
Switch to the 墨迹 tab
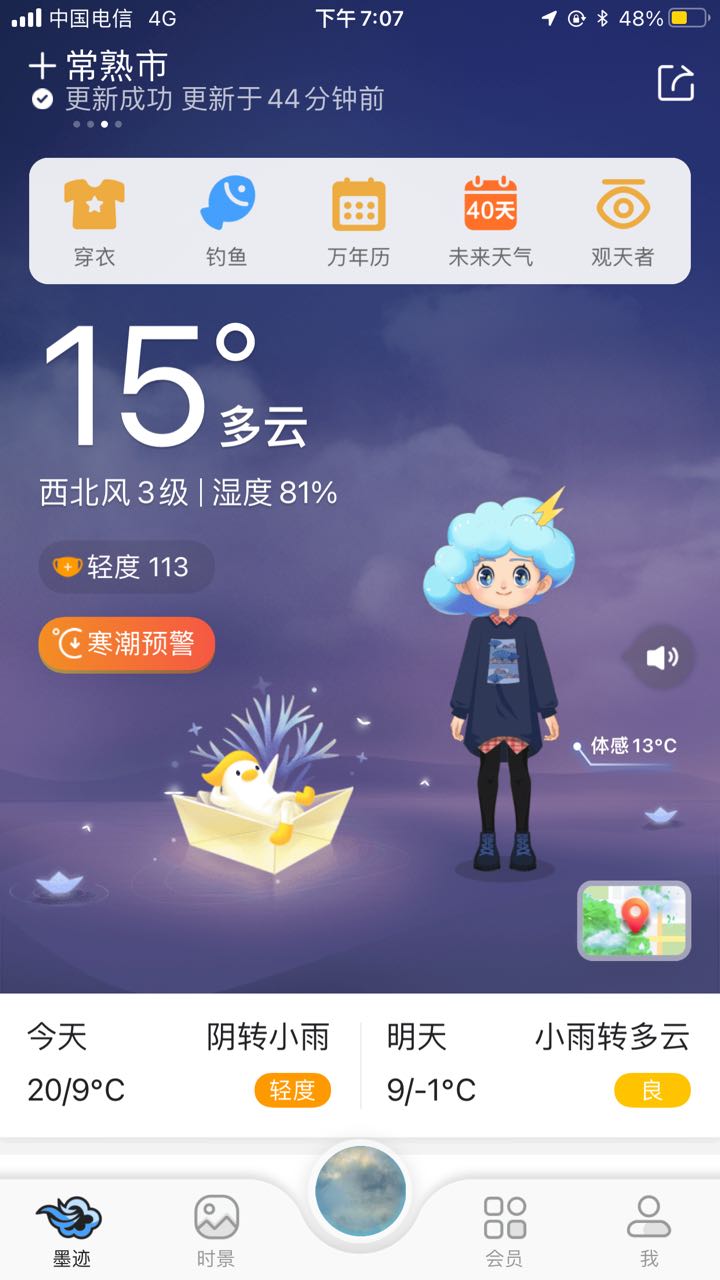click(71, 1230)
